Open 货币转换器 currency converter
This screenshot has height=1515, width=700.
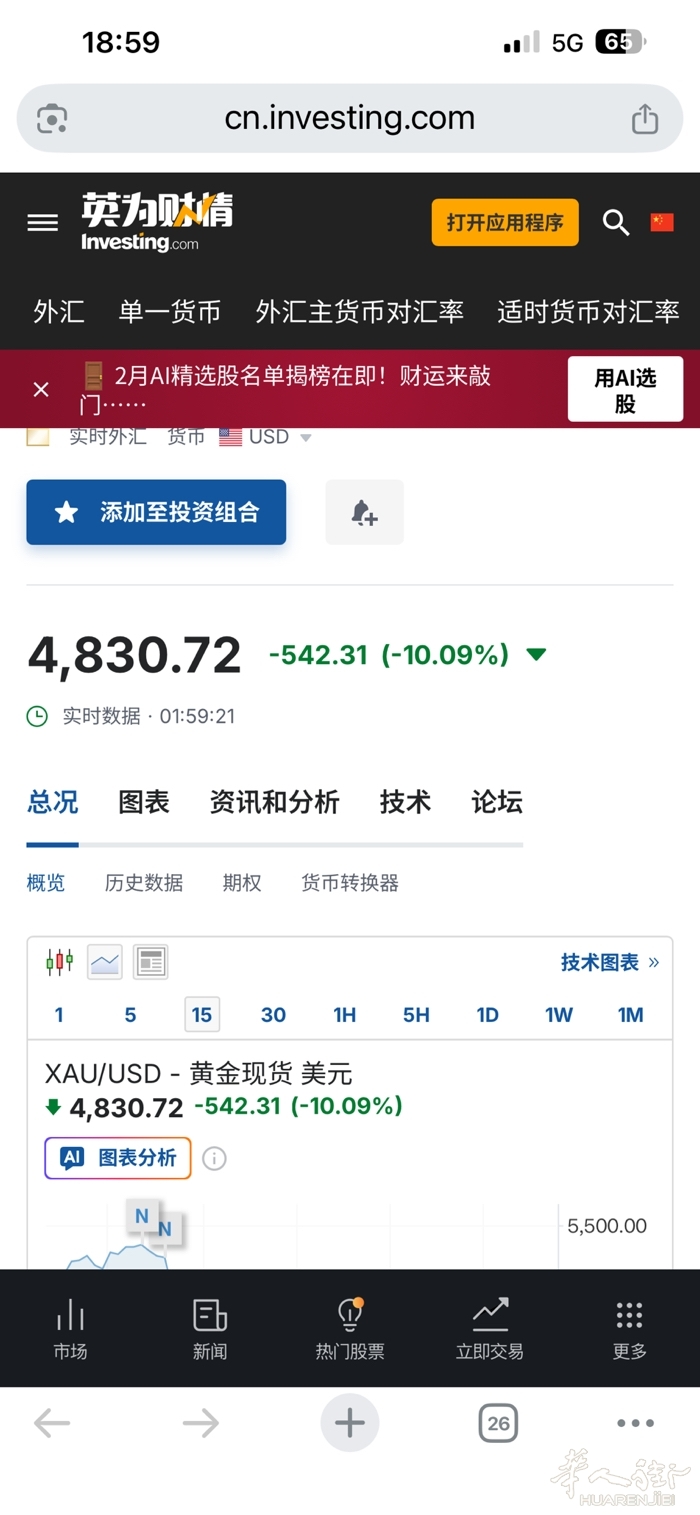coord(350,883)
